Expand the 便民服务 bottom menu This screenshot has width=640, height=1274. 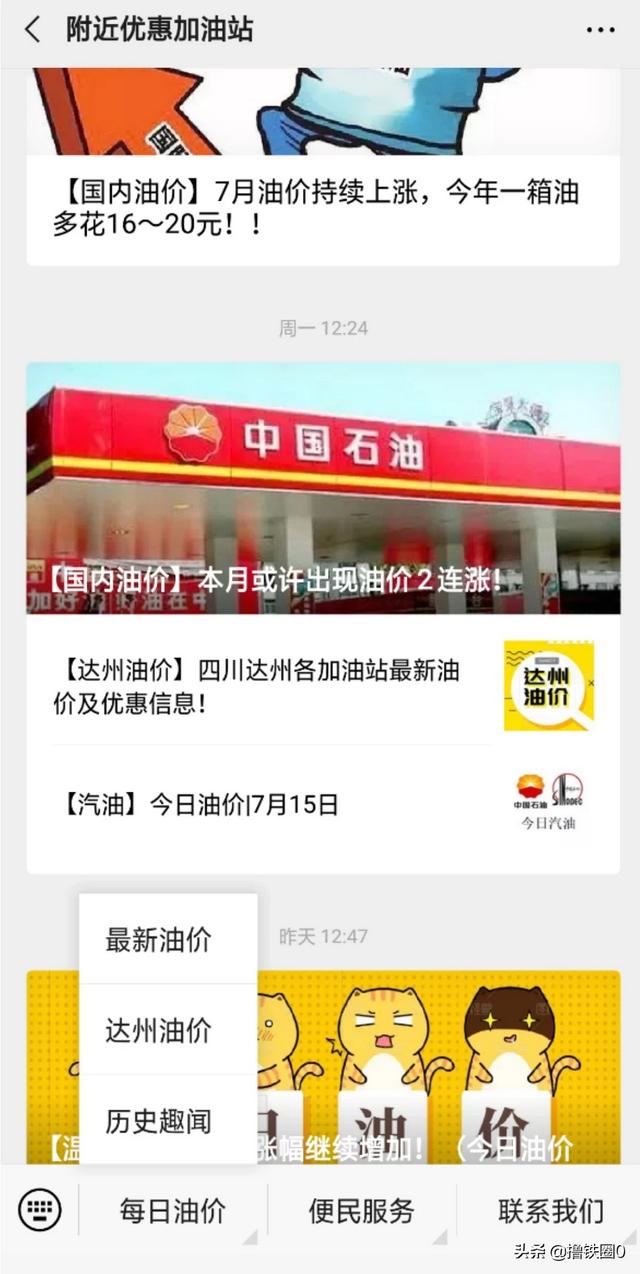(361, 1212)
